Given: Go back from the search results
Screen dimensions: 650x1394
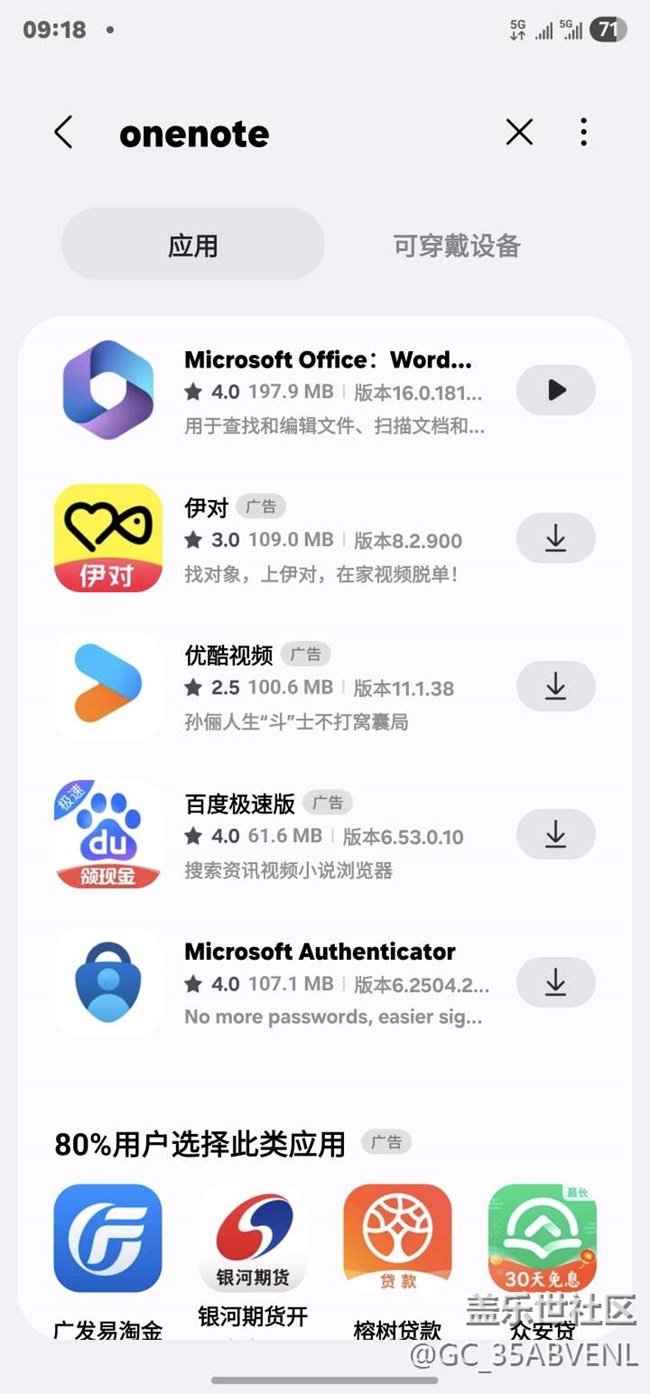Looking at the screenshot, I should coord(64,132).
